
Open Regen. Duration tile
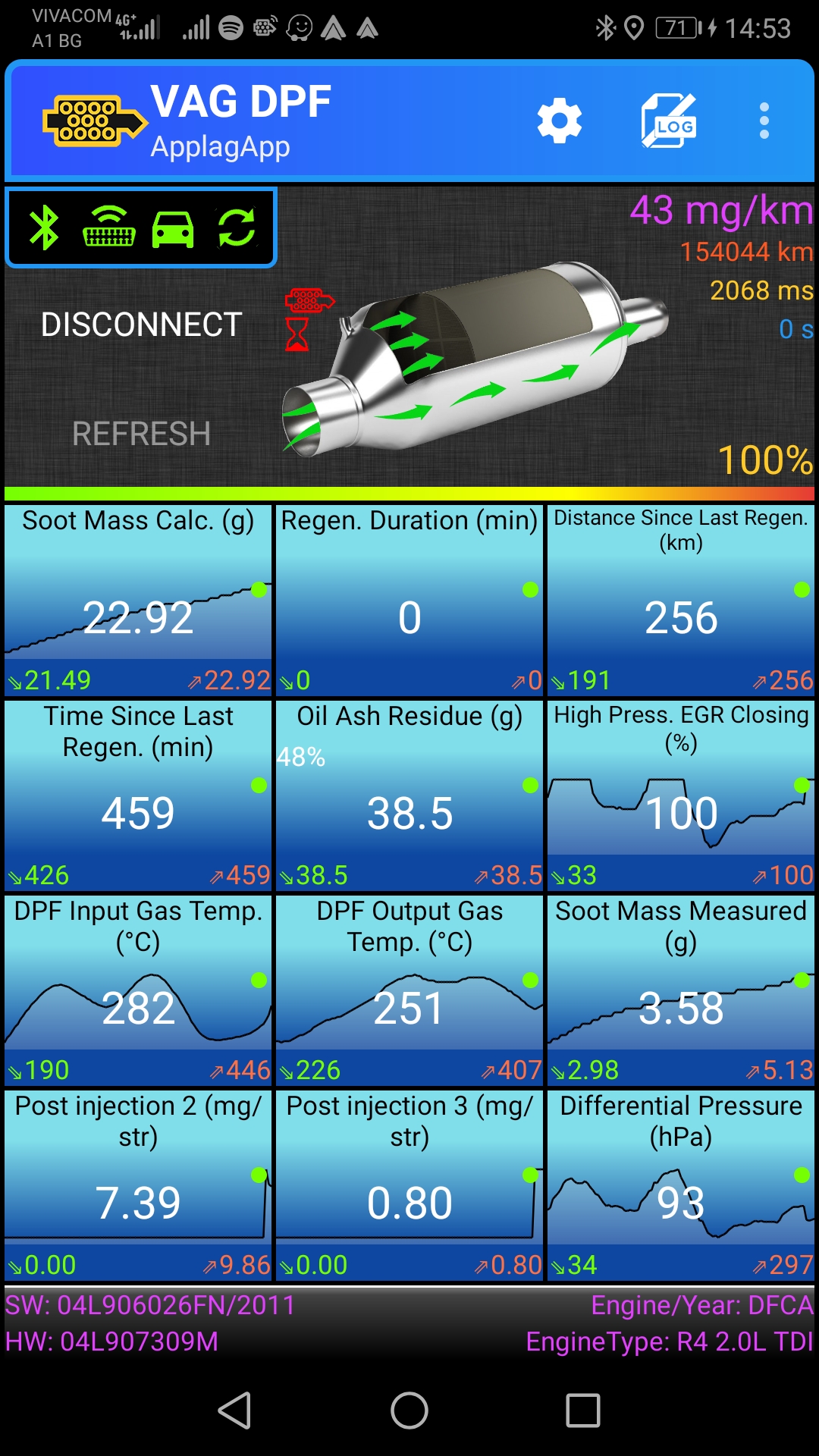click(409, 600)
